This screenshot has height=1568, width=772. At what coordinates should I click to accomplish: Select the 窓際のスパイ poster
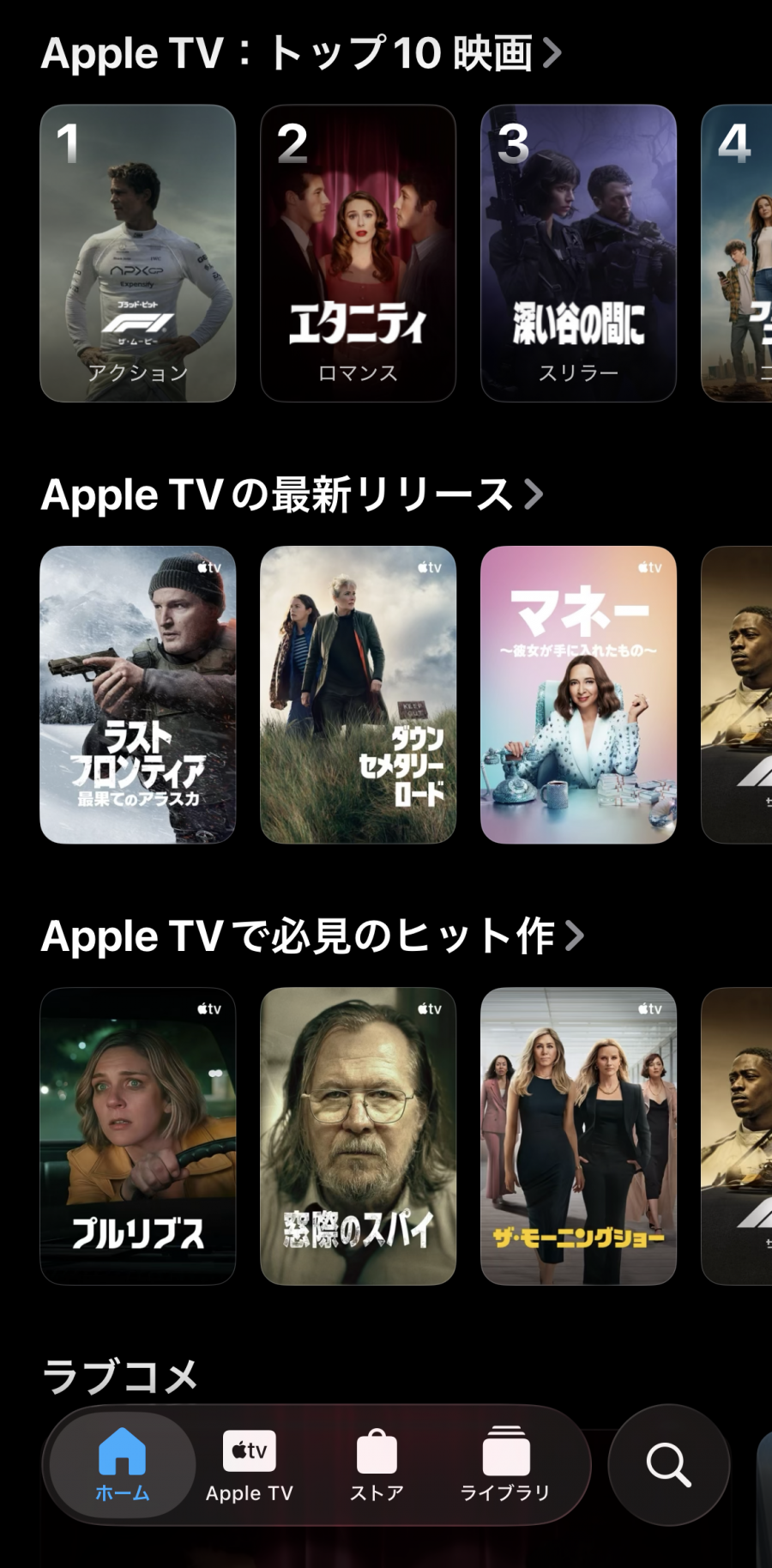[358, 1139]
